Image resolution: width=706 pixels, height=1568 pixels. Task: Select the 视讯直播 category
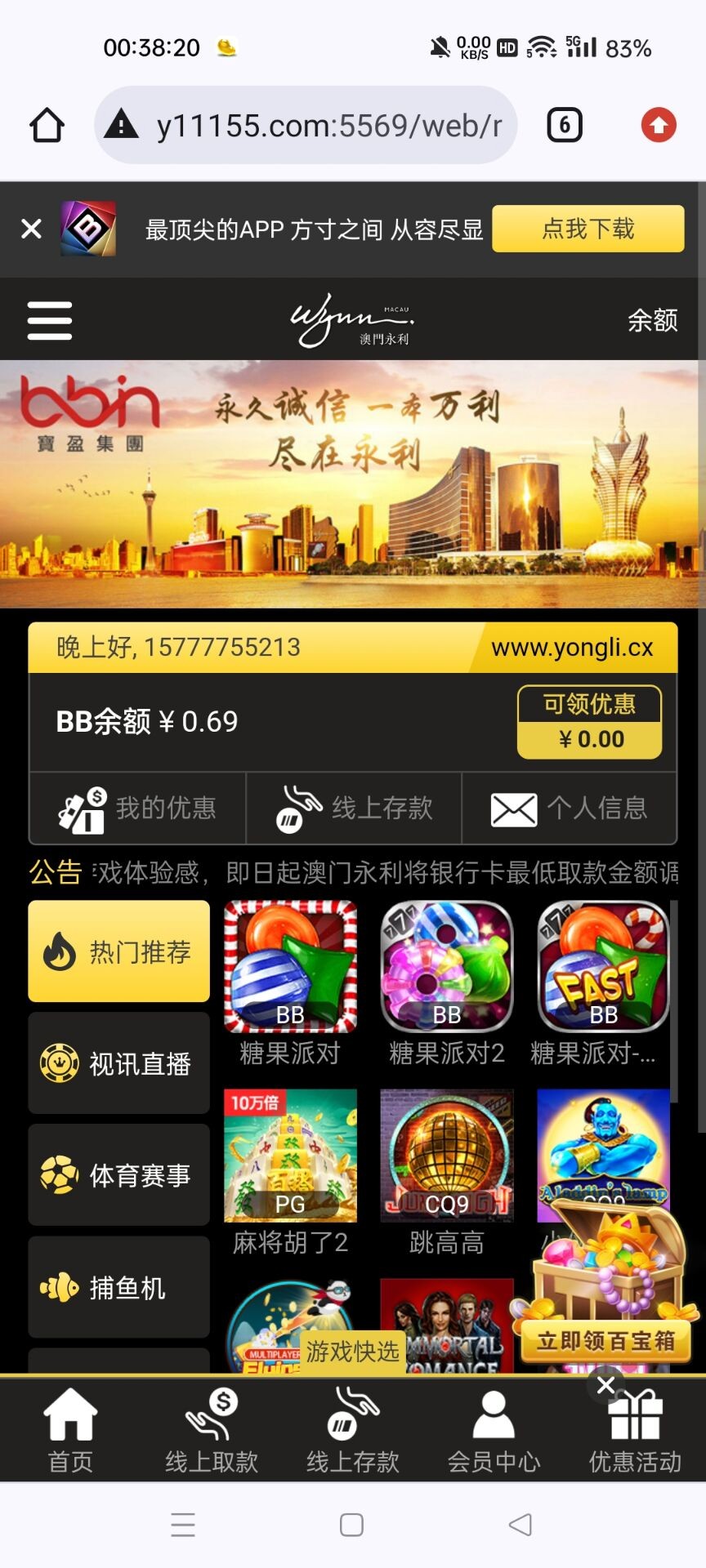click(x=119, y=1063)
